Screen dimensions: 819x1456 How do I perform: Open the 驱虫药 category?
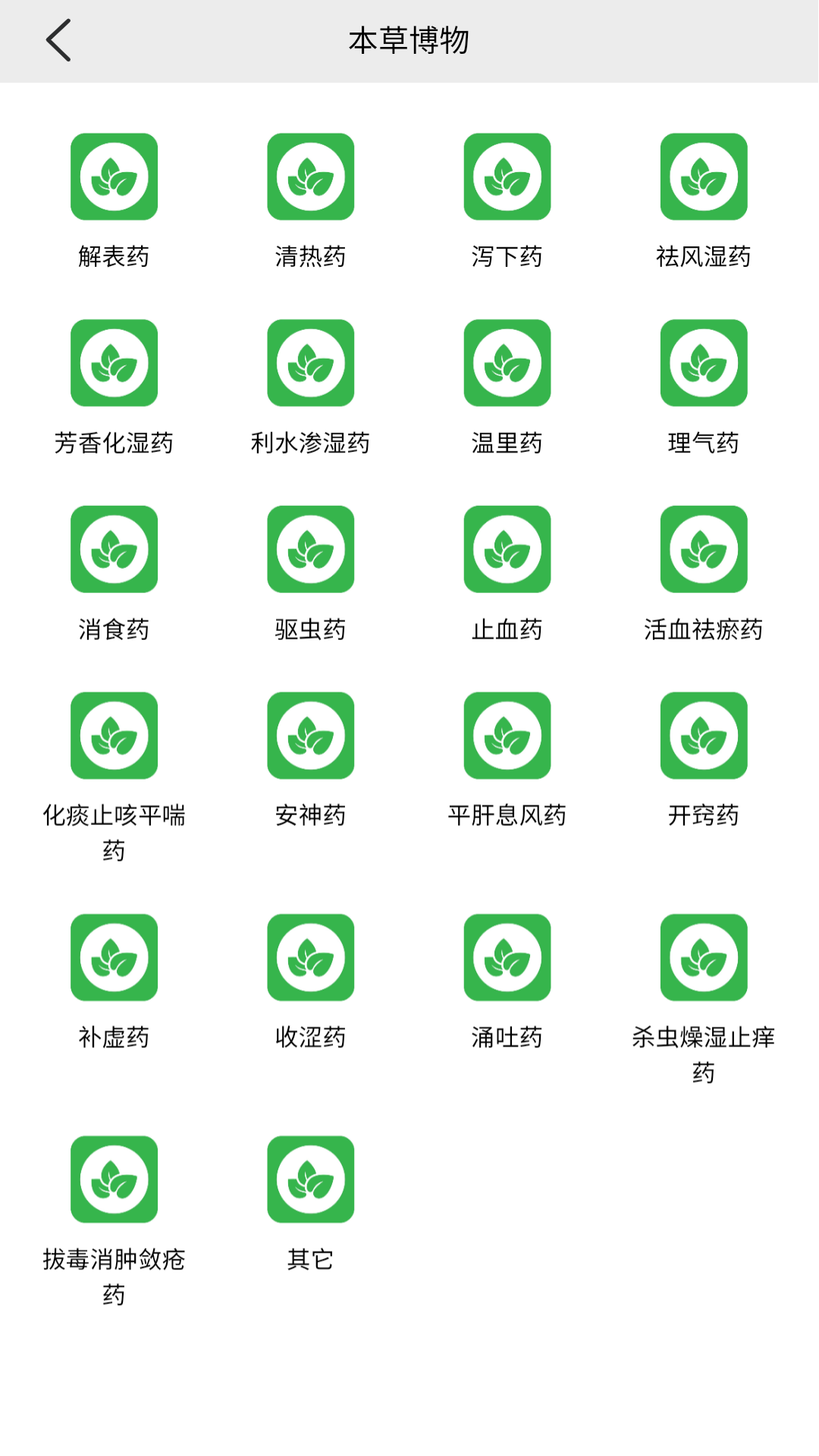coord(310,549)
